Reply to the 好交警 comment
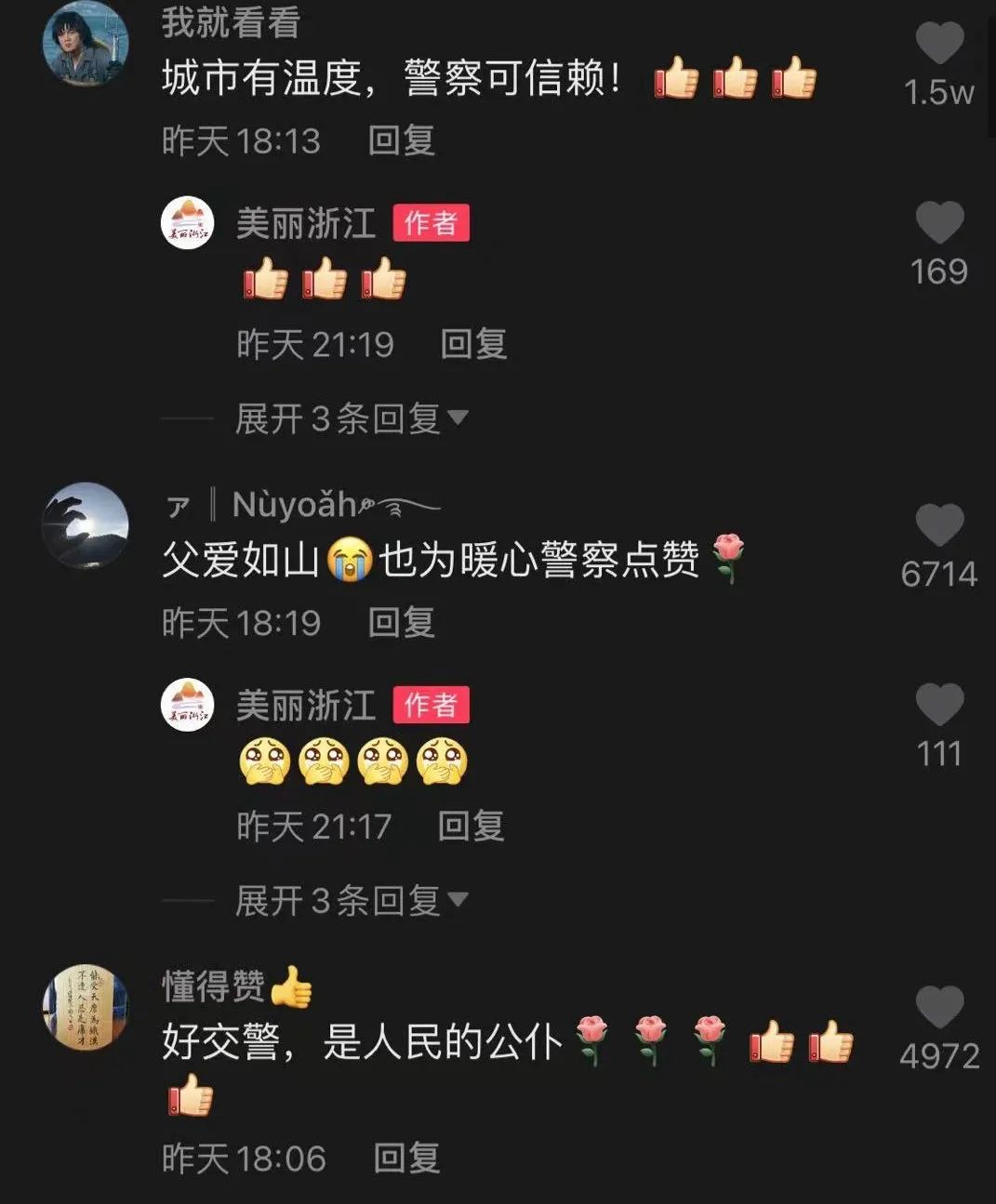 click(405, 1158)
